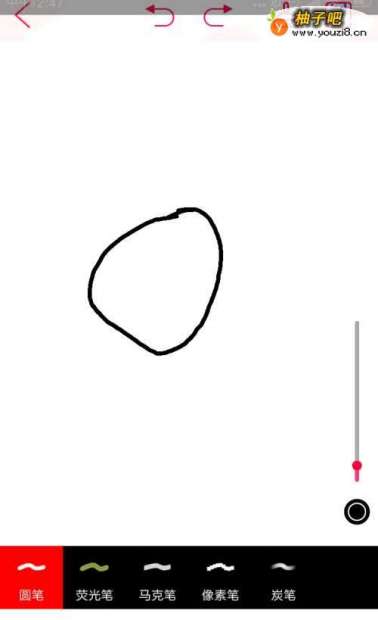This screenshot has width=378, height=620.
Task: Switch to the 荧光笔 highlighter brush
Action: tap(94, 577)
